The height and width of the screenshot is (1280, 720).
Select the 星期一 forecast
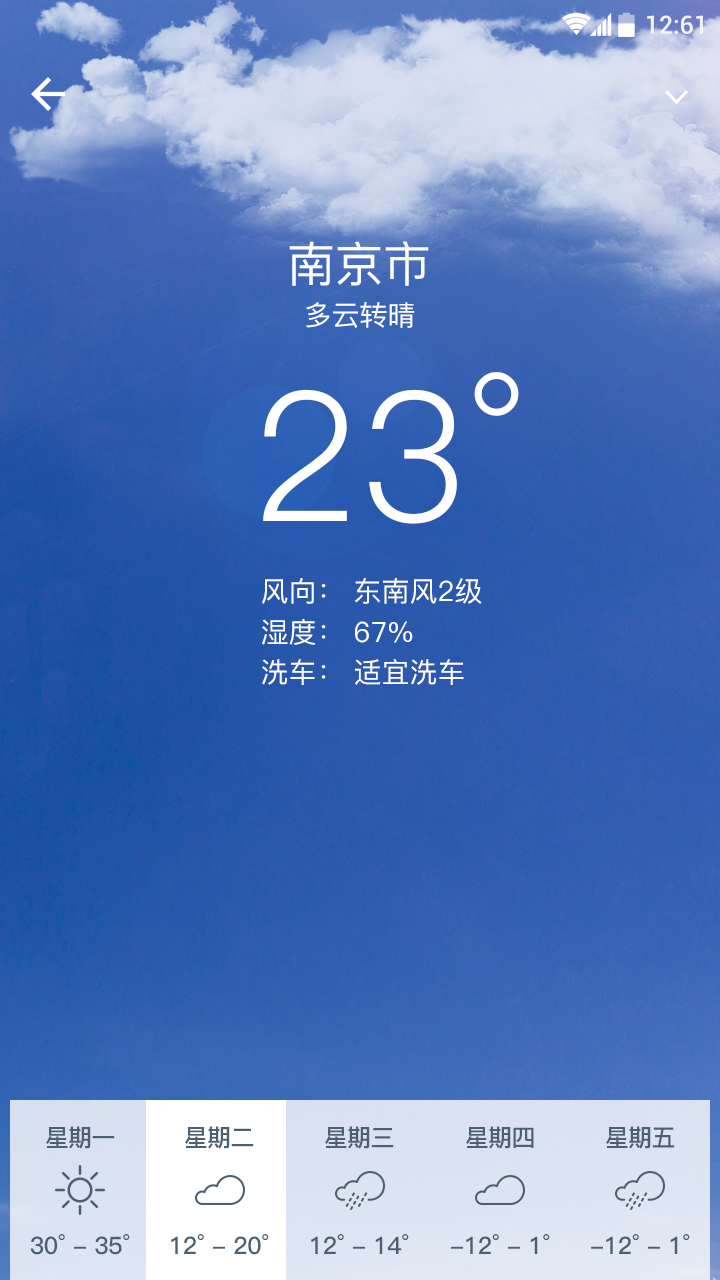pyautogui.click(x=78, y=1190)
